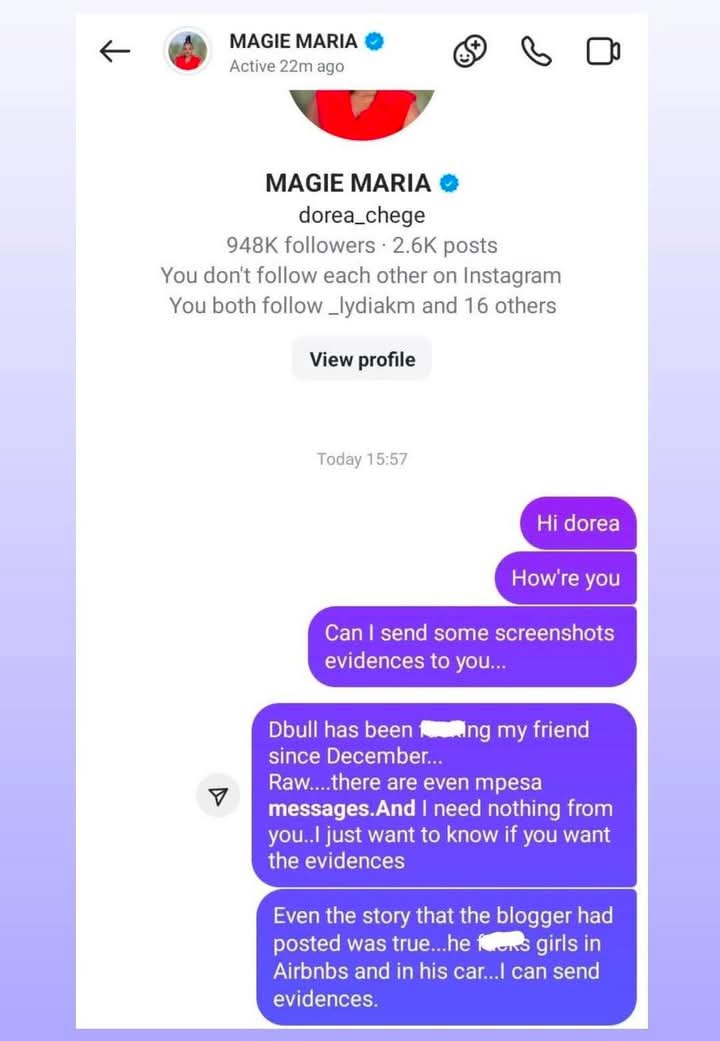The width and height of the screenshot is (720, 1041).
Task: View profile of dorea_chege
Action: [361, 360]
